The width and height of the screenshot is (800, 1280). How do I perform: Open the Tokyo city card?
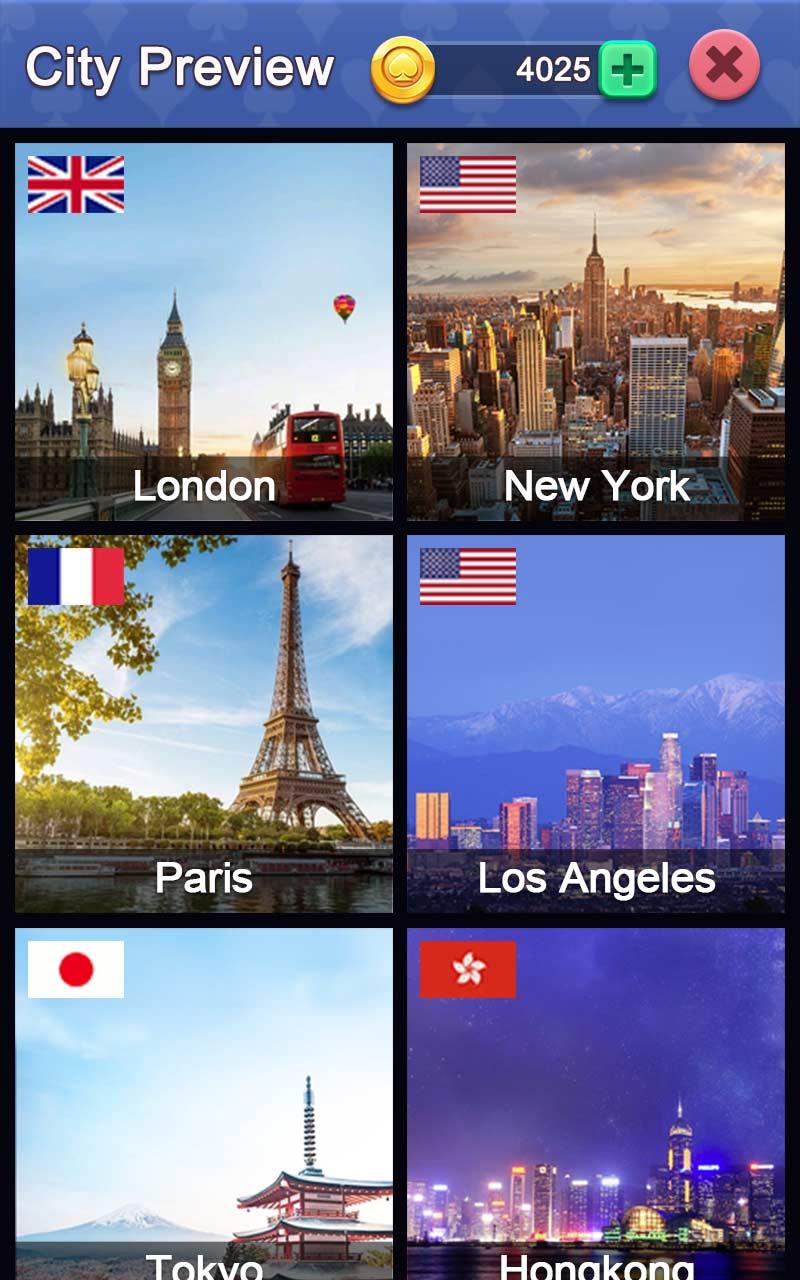pyautogui.click(x=204, y=1103)
